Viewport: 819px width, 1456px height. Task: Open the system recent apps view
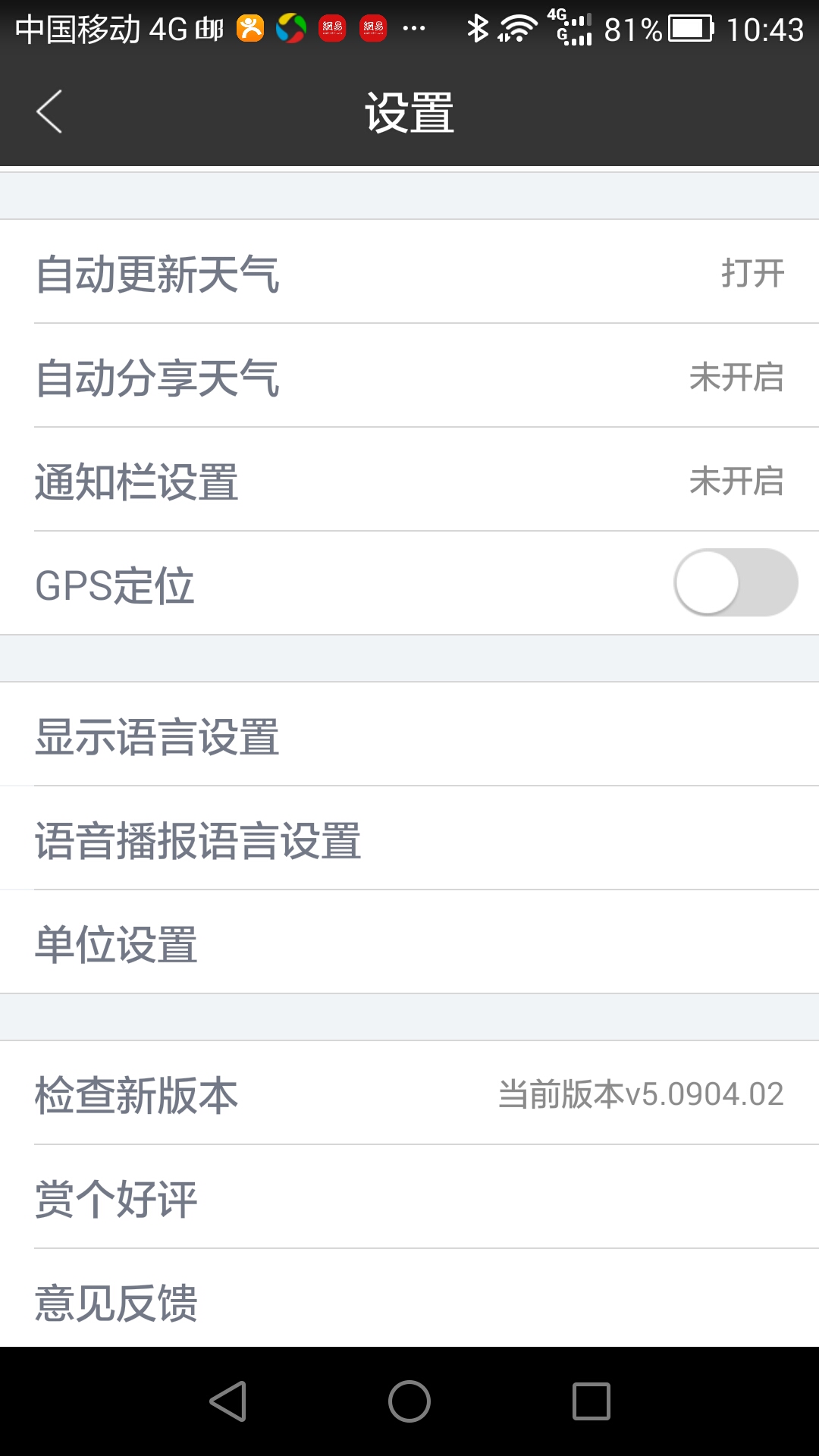tap(591, 1401)
